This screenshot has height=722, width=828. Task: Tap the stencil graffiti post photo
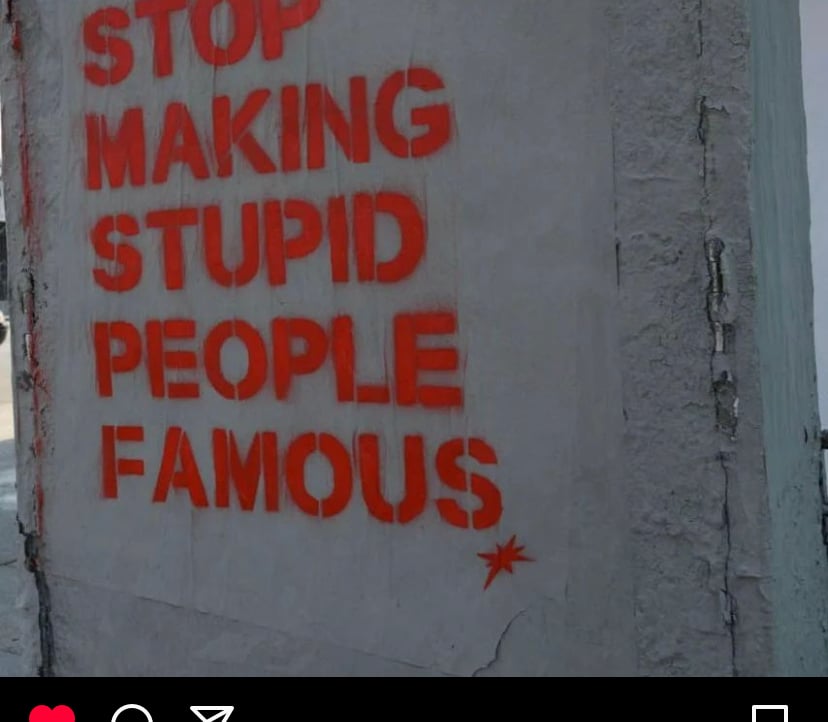414,338
